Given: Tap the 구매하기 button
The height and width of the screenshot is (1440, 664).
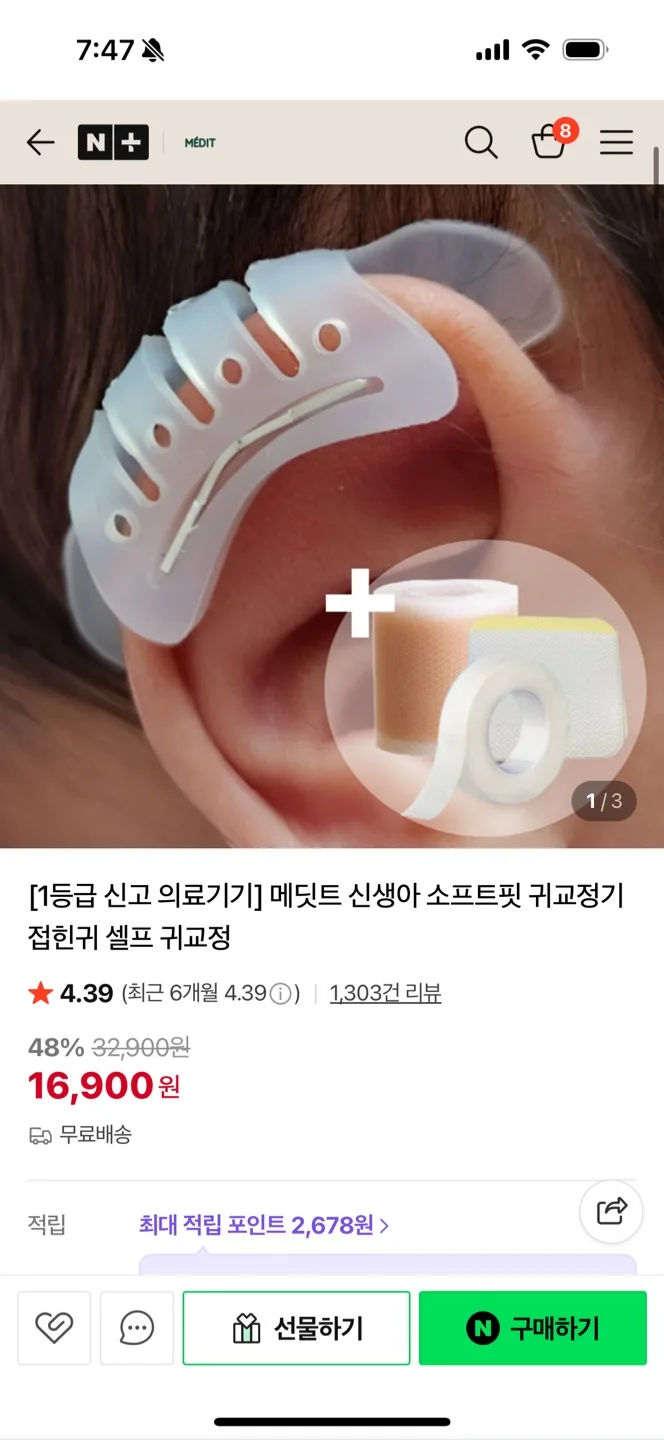Looking at the screenshot, I should coord(533,1328).
